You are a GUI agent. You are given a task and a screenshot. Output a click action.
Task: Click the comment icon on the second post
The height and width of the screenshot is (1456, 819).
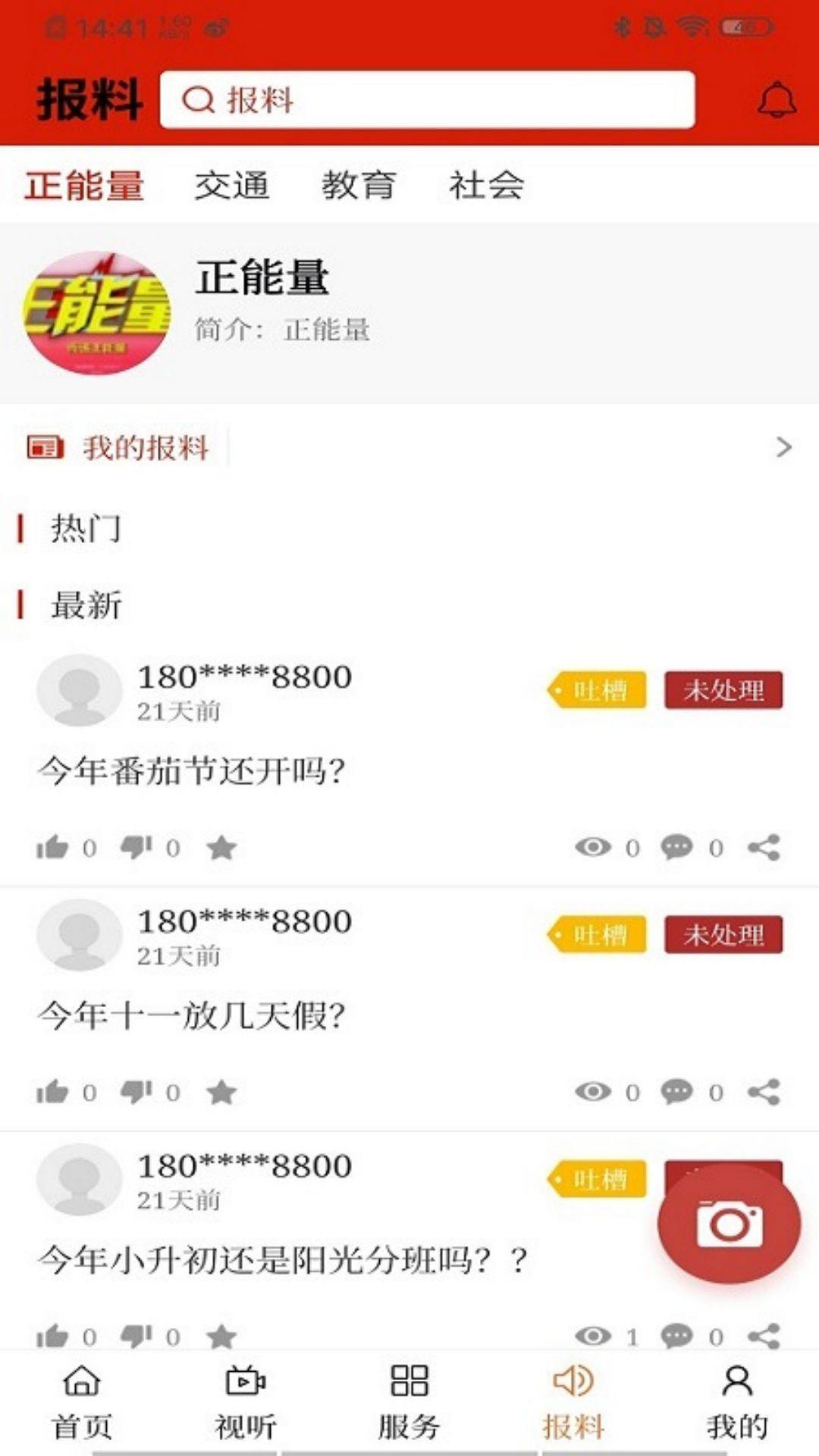tap(677, 1093)
